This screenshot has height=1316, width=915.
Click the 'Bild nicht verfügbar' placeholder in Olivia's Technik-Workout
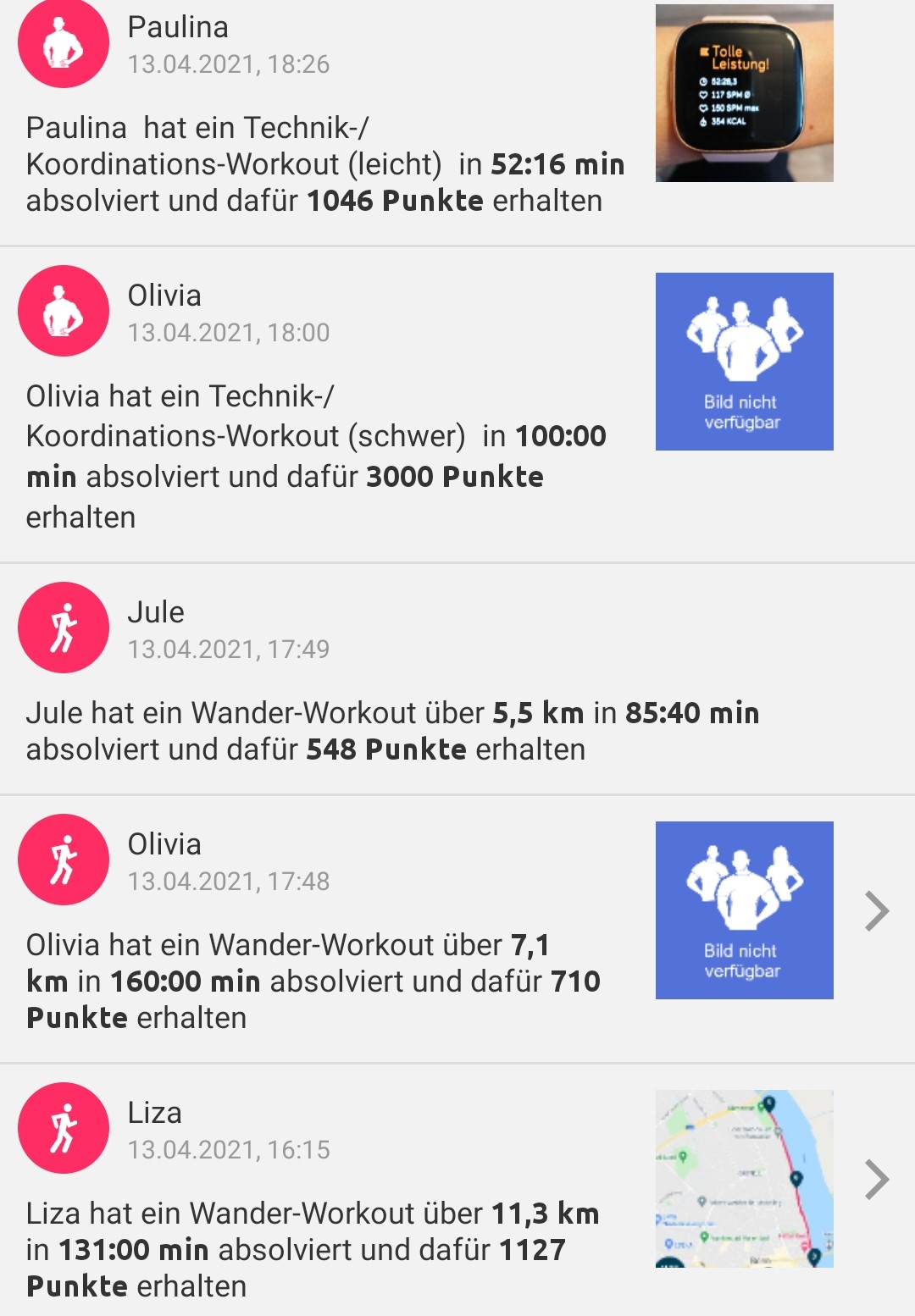pos(743,361)
